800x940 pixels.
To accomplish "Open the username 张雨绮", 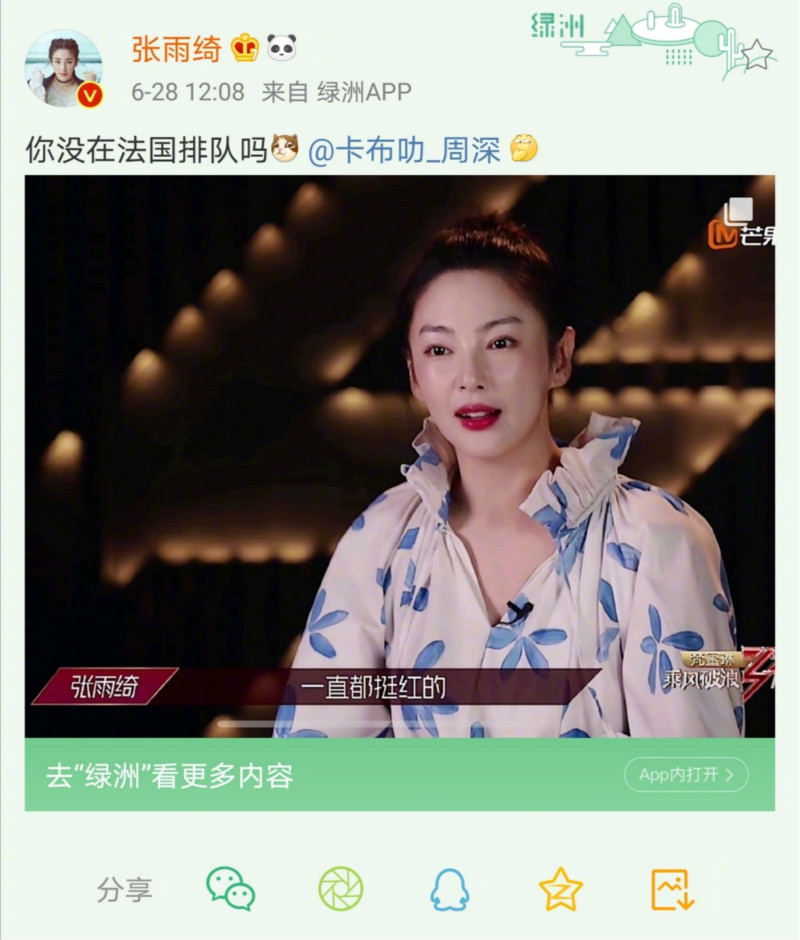I will click(x=177, y=47).
